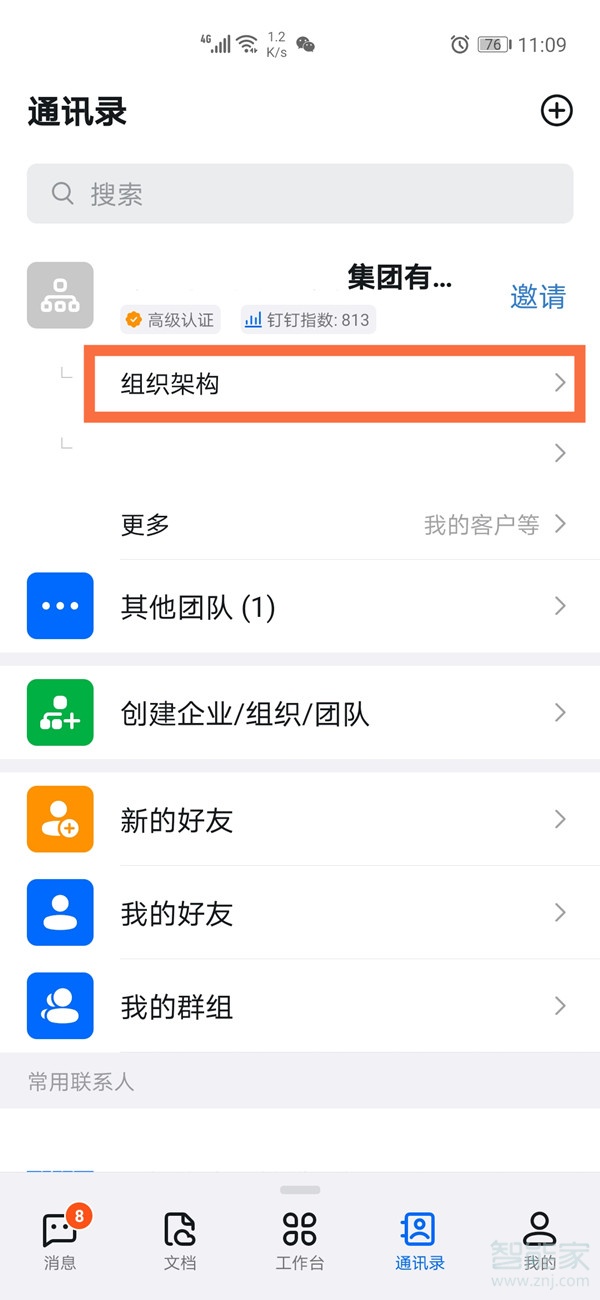600x1300 pixels.
Task: Tap 邀请 to invite members
Action: (538, 296)
